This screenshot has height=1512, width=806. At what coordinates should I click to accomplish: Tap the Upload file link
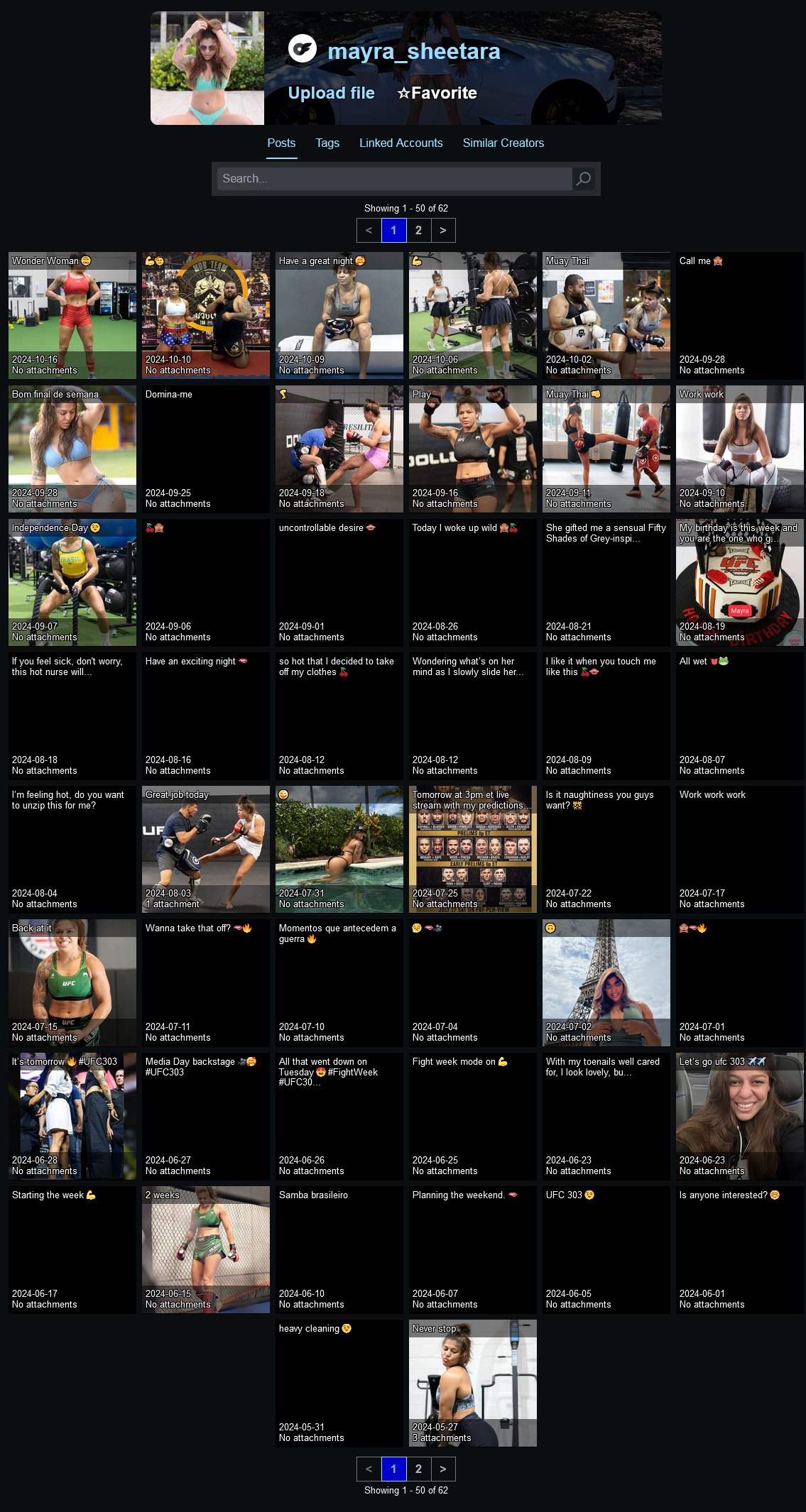pyautogui.click(x=331, y=93)
